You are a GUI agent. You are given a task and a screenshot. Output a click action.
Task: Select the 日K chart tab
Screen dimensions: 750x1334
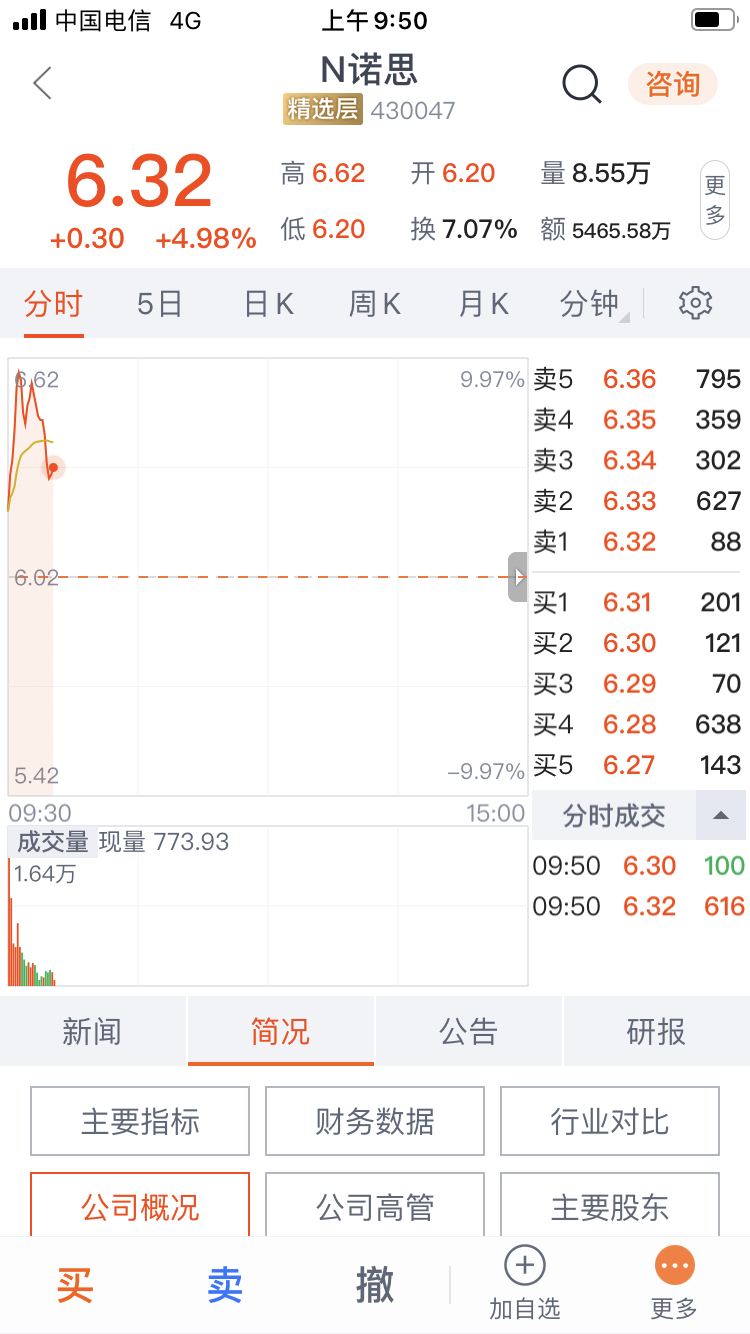click(x=269, y=303)
